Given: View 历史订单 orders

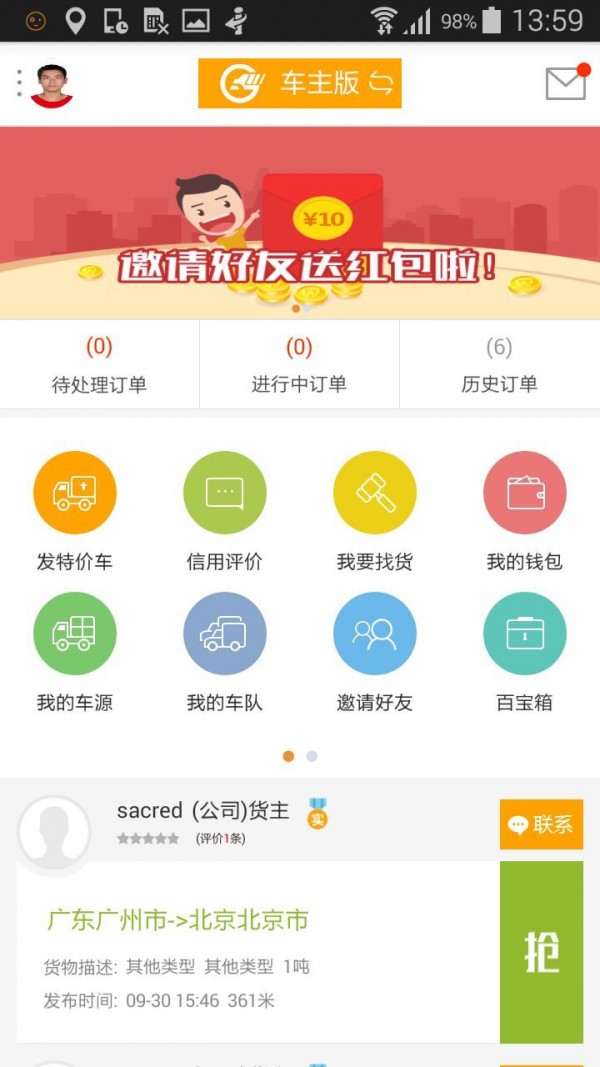Looking at the screenshot, I should pos(499,365).
